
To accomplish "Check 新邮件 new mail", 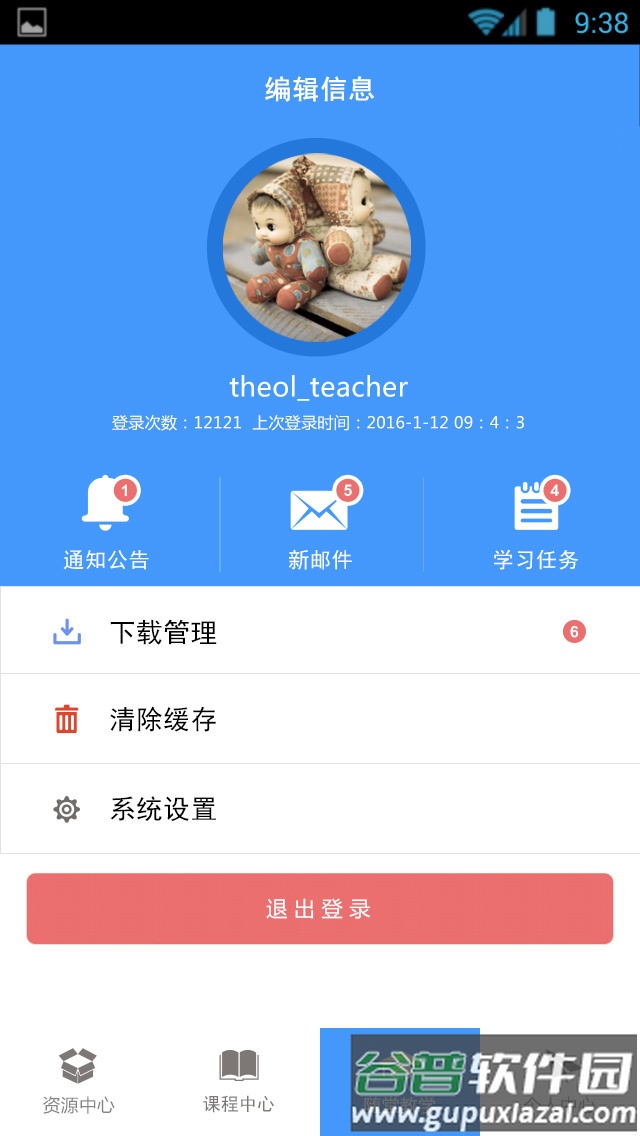I will click(x=320, y=522).
